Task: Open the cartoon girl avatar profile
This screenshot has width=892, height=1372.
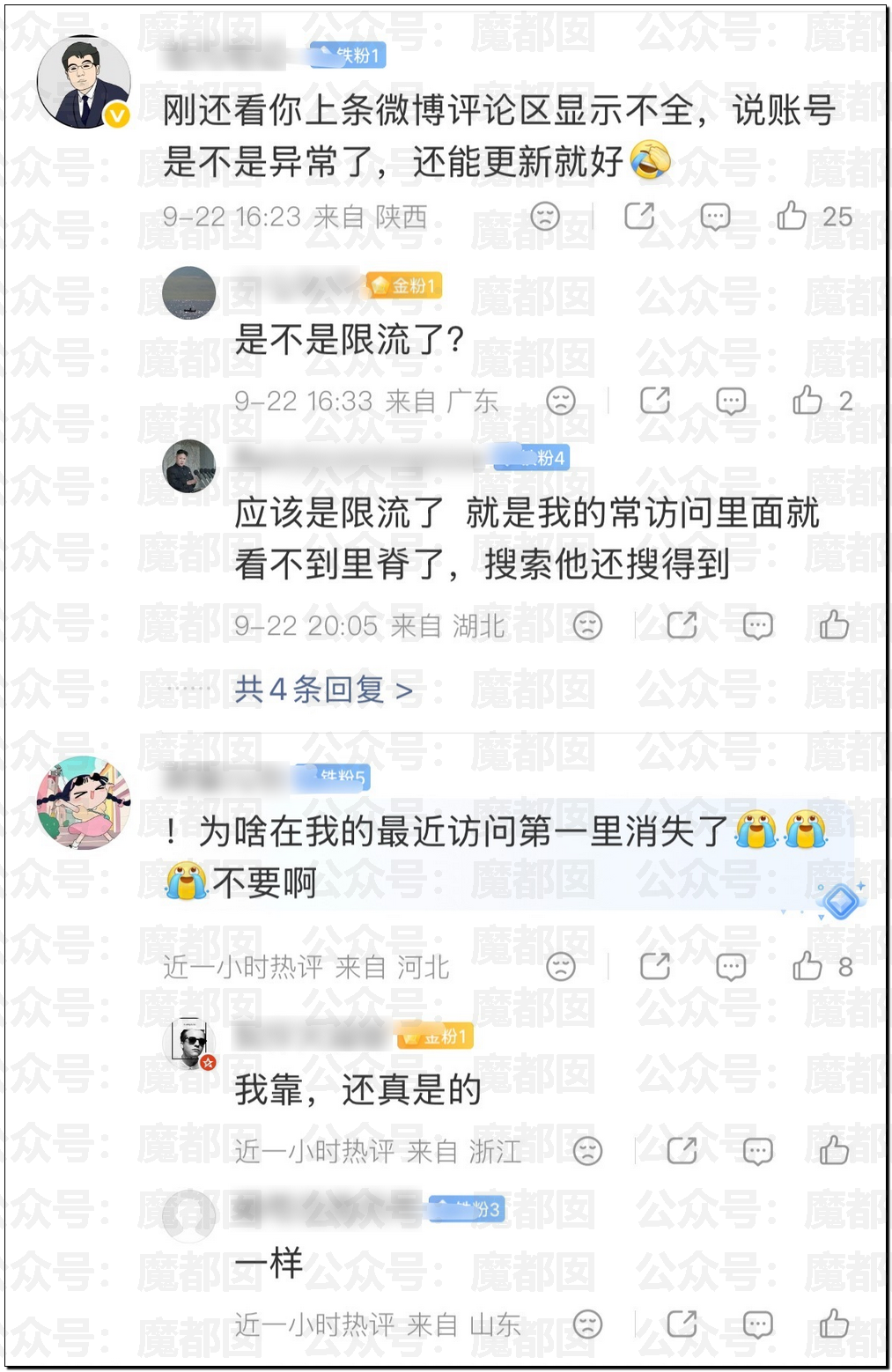Action: [84, 802]
